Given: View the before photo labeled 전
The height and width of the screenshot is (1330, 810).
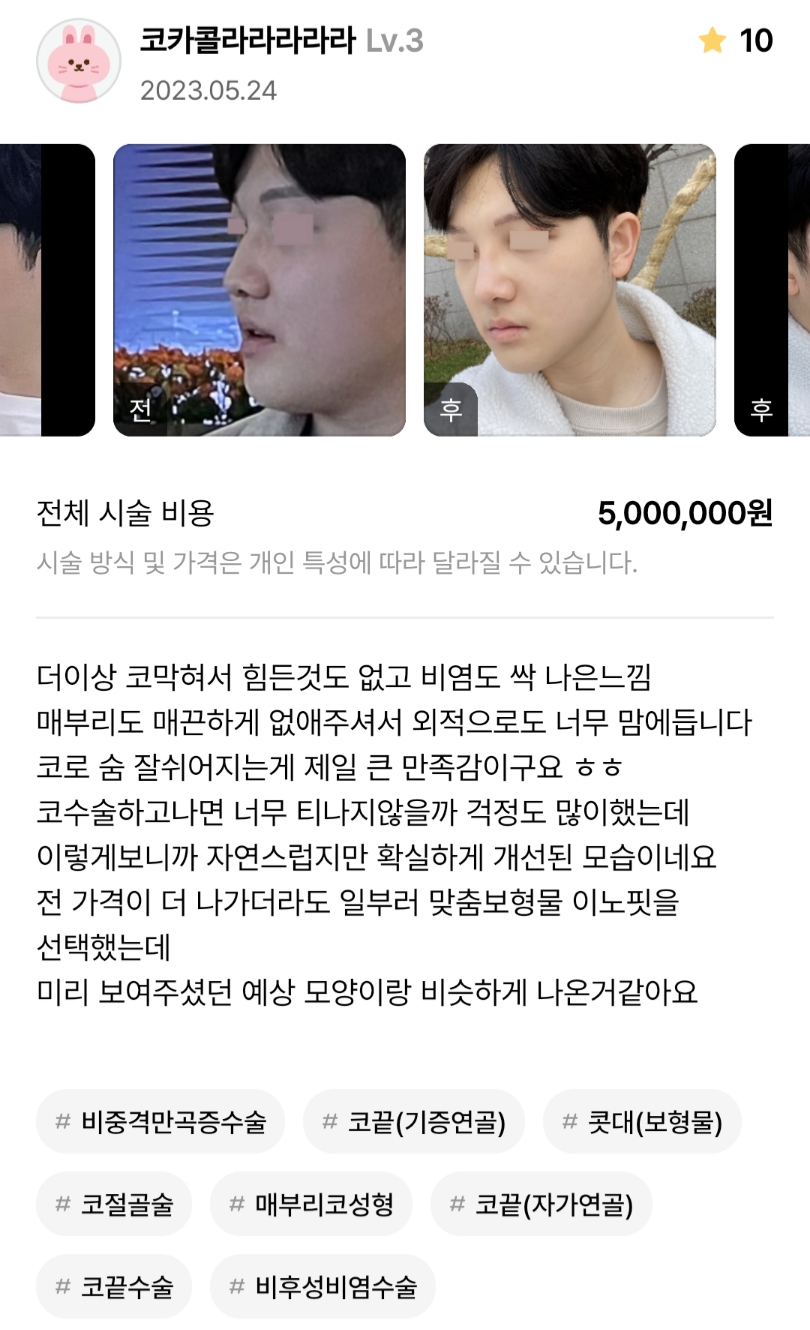Looking at the screenshot, I should click(x=259, y=290).
